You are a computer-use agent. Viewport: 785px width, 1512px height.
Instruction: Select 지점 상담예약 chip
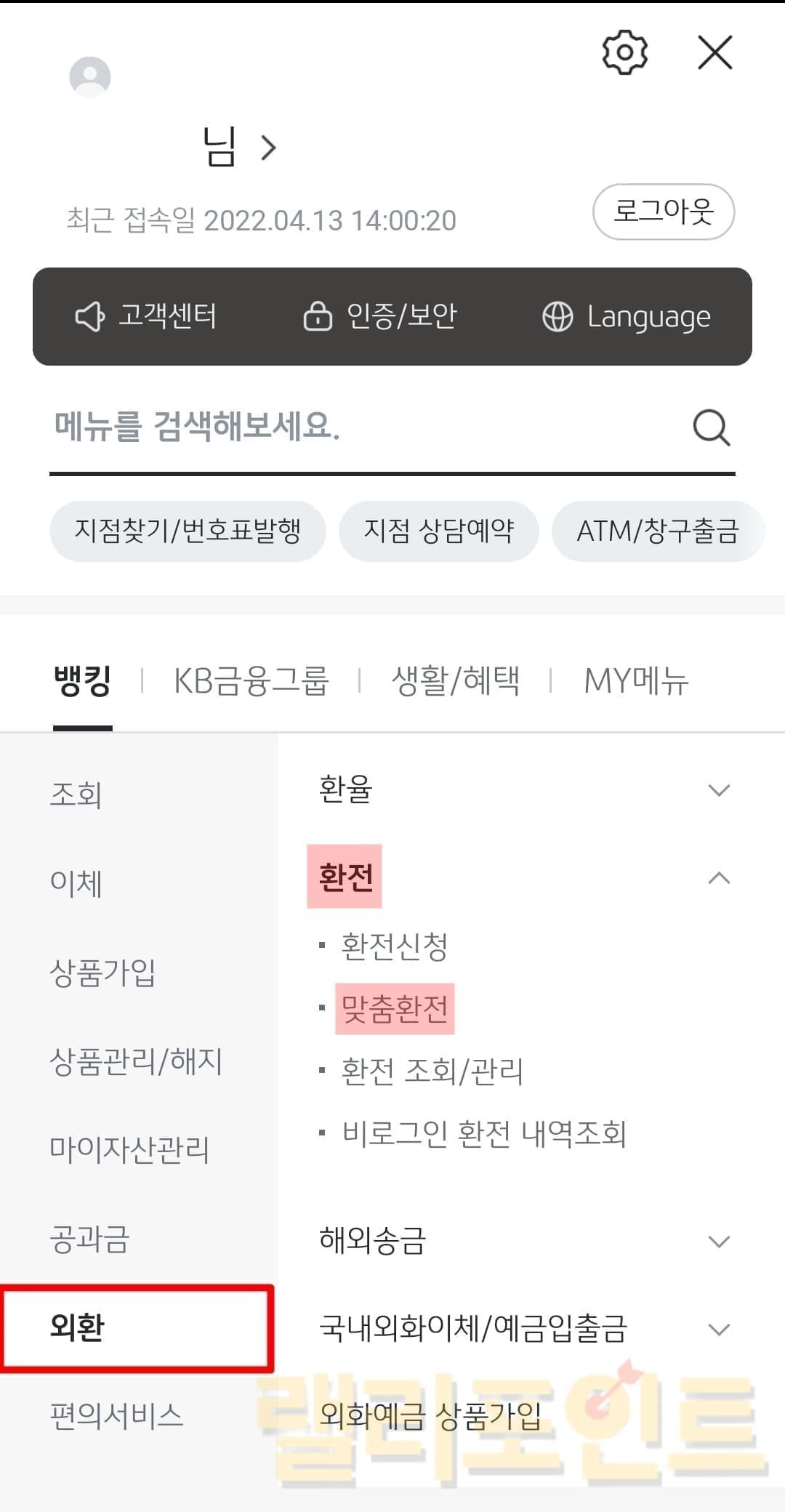click(x=438, y=531)
